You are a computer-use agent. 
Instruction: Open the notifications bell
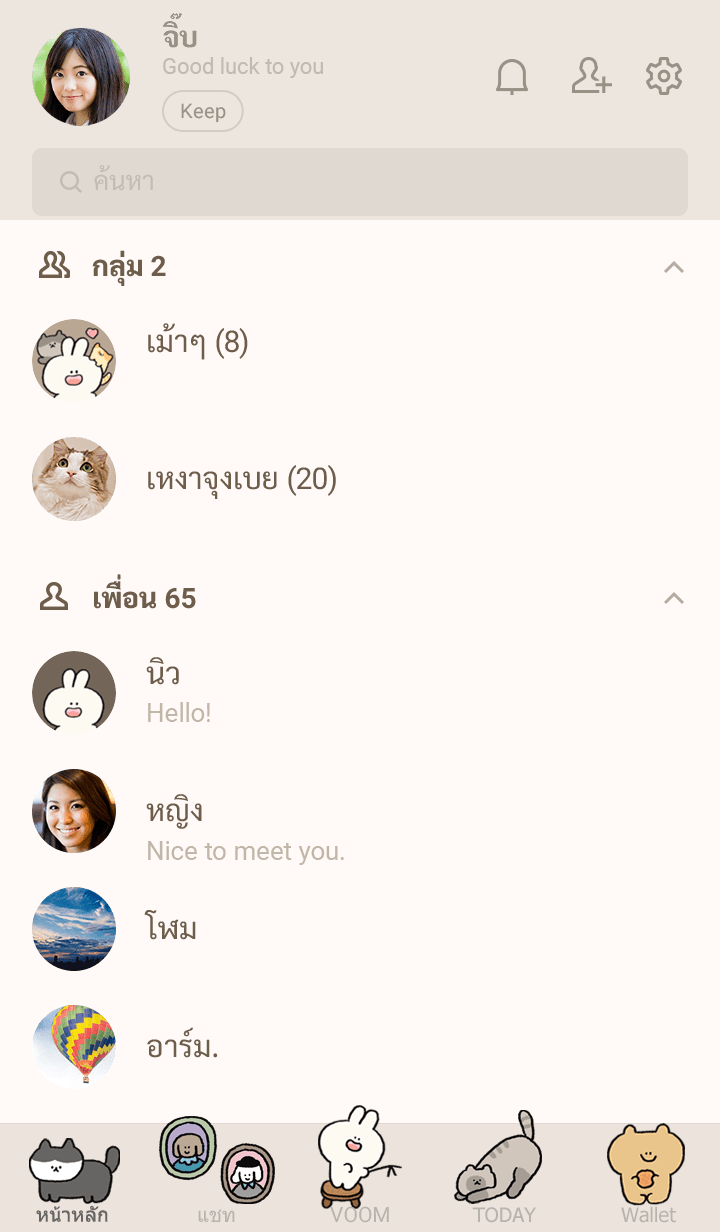[512, 77]
